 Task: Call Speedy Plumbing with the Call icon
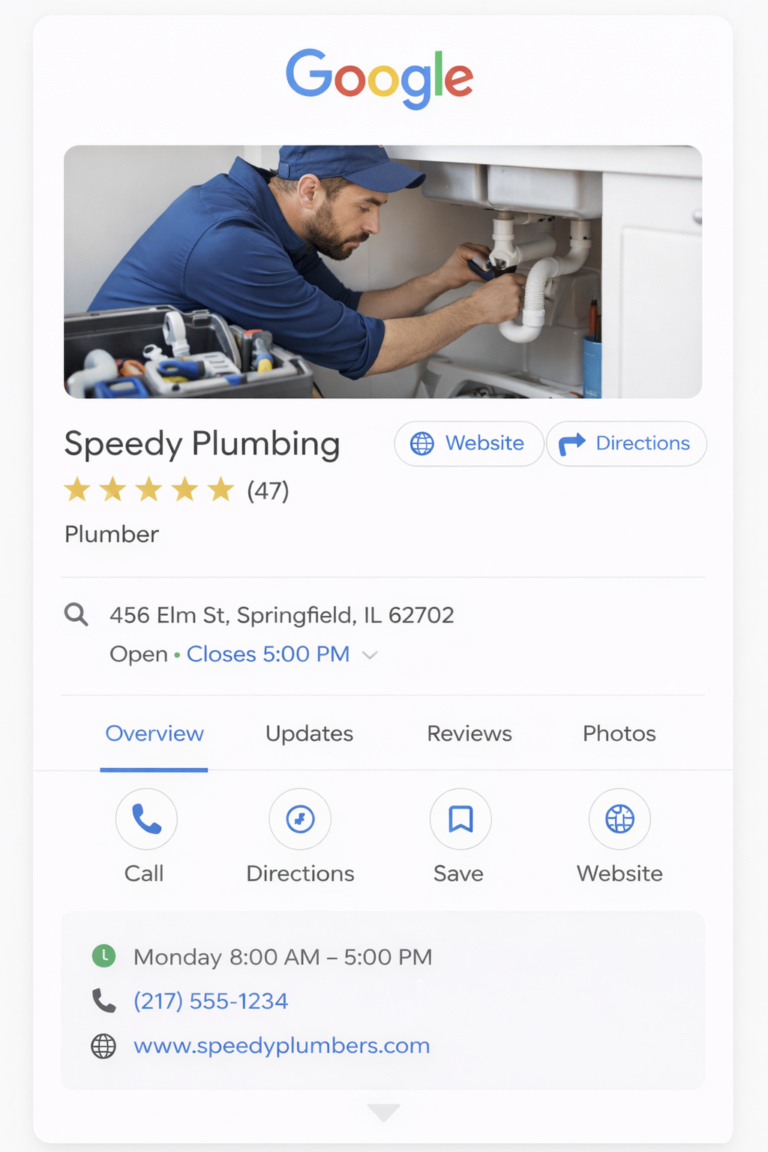146,820
